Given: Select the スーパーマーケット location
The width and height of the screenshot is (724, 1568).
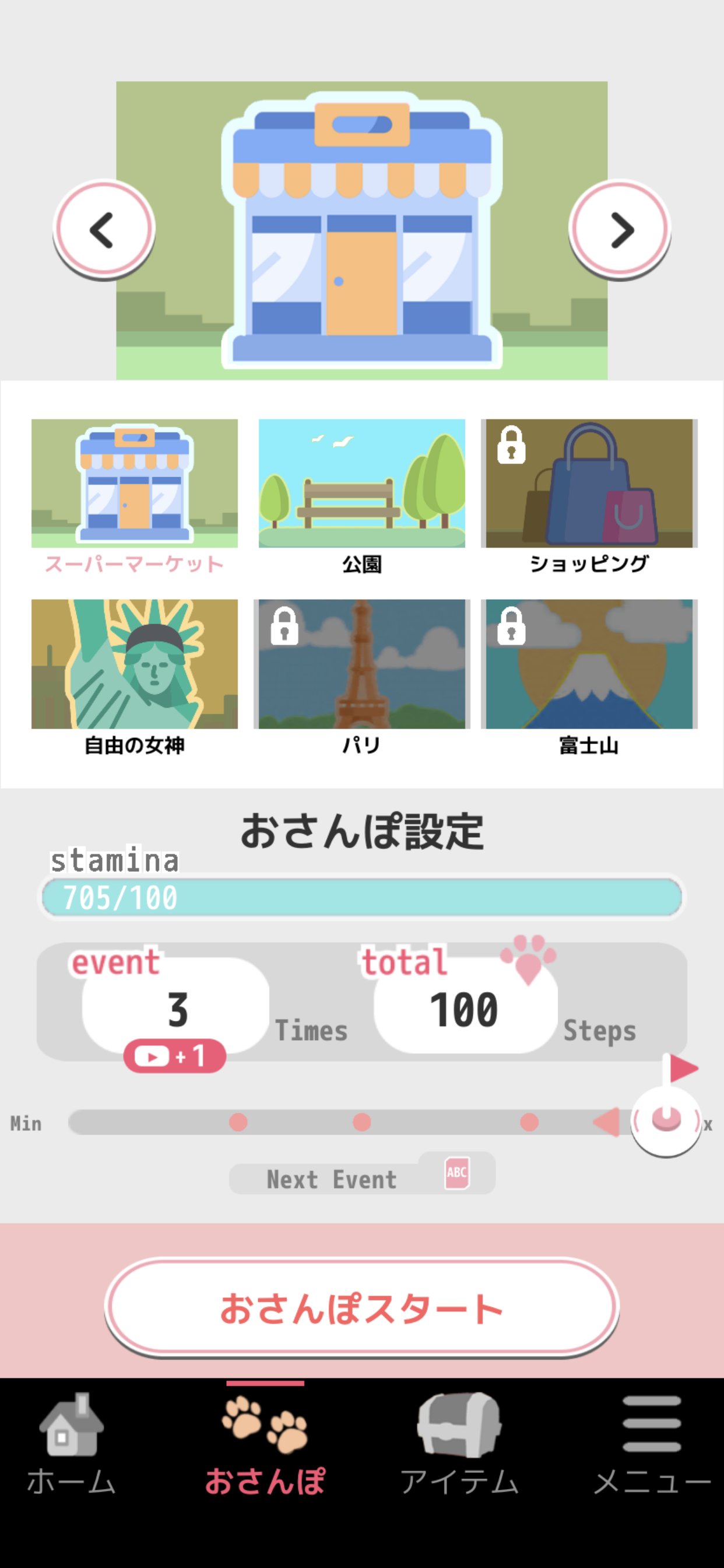Looking at the screenshot, I should (x=135, y=495).
